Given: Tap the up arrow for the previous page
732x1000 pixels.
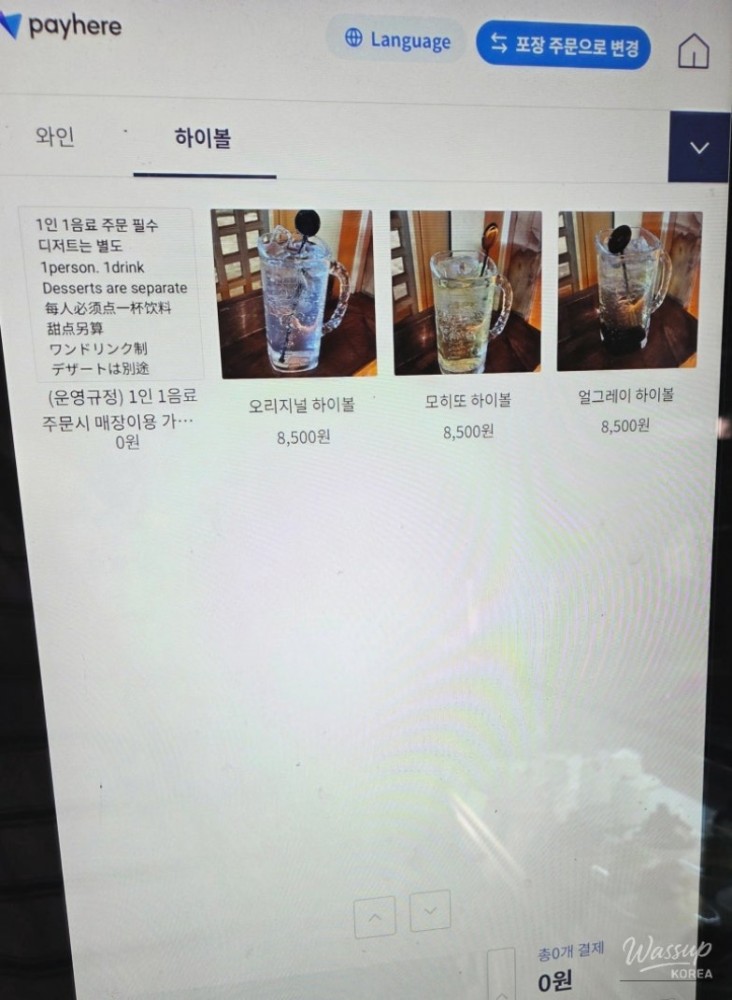Looking at the screenshot, I should [x=375, y=916].
